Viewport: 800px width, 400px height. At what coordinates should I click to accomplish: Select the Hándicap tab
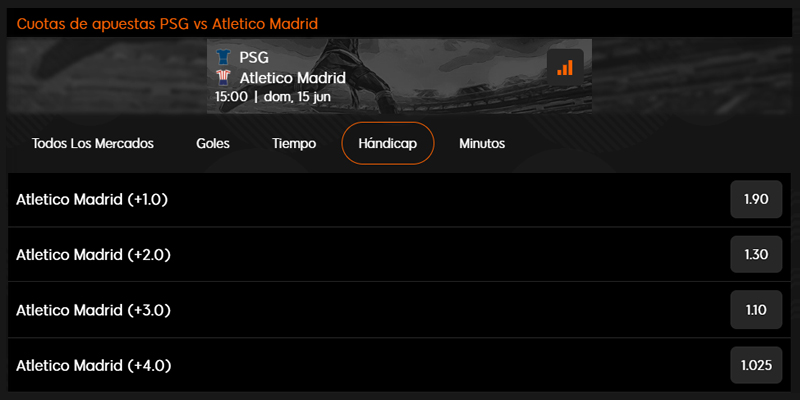tap(388, 143)
